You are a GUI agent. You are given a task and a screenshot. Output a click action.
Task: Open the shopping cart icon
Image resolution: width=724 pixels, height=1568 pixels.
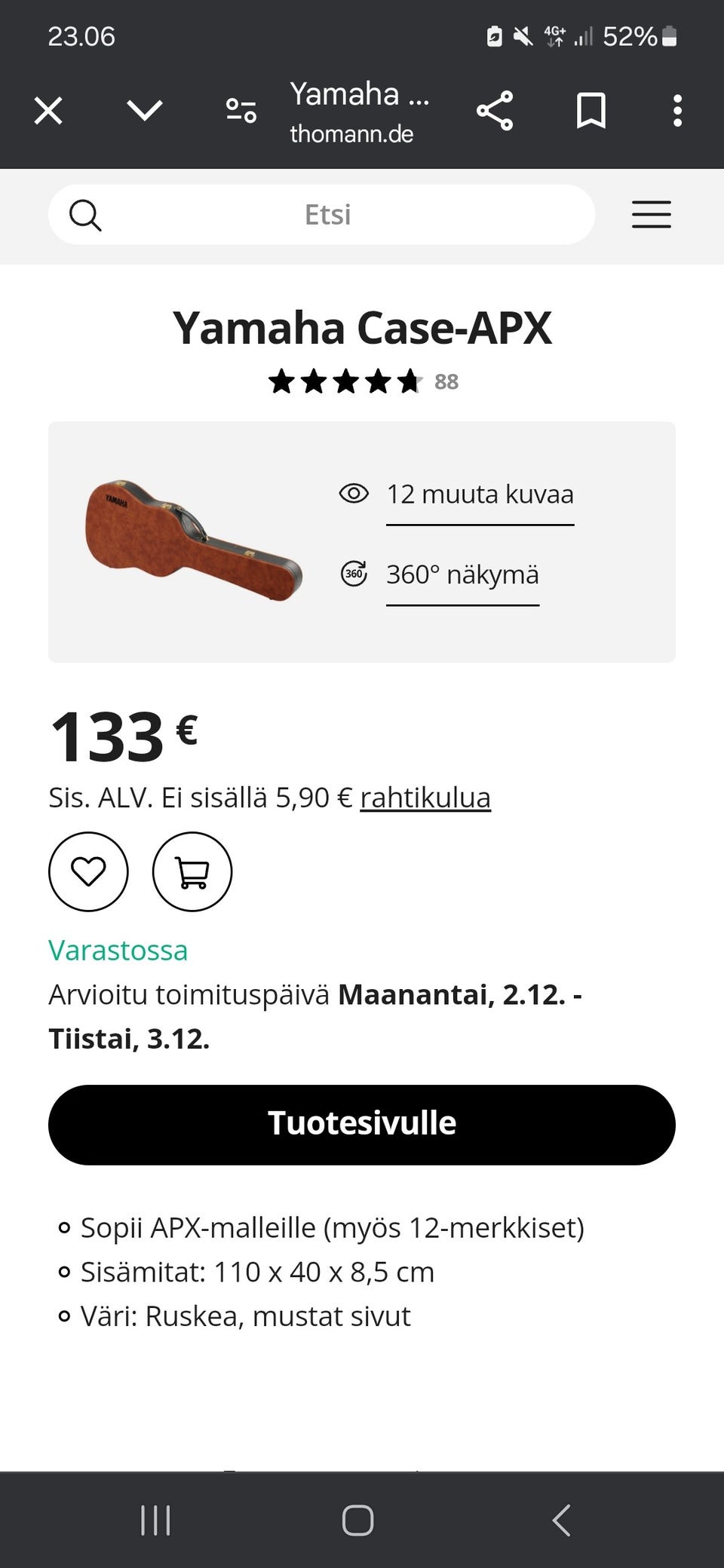(192, 872)
